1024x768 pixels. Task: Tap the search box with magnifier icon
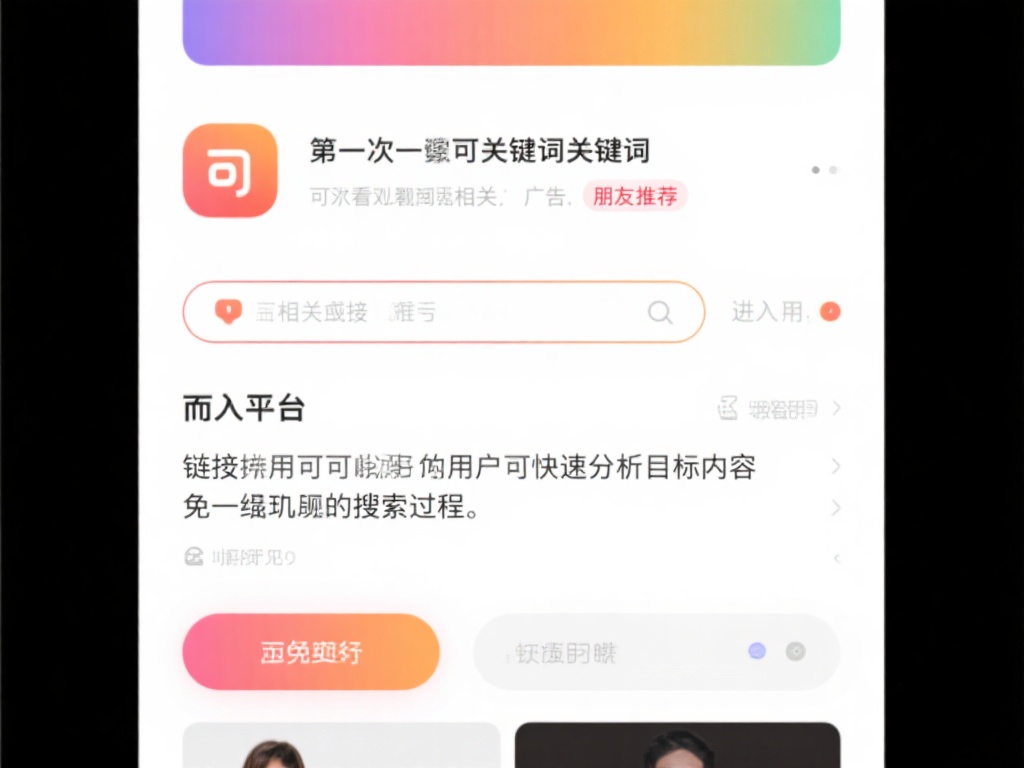click(443, 312)
